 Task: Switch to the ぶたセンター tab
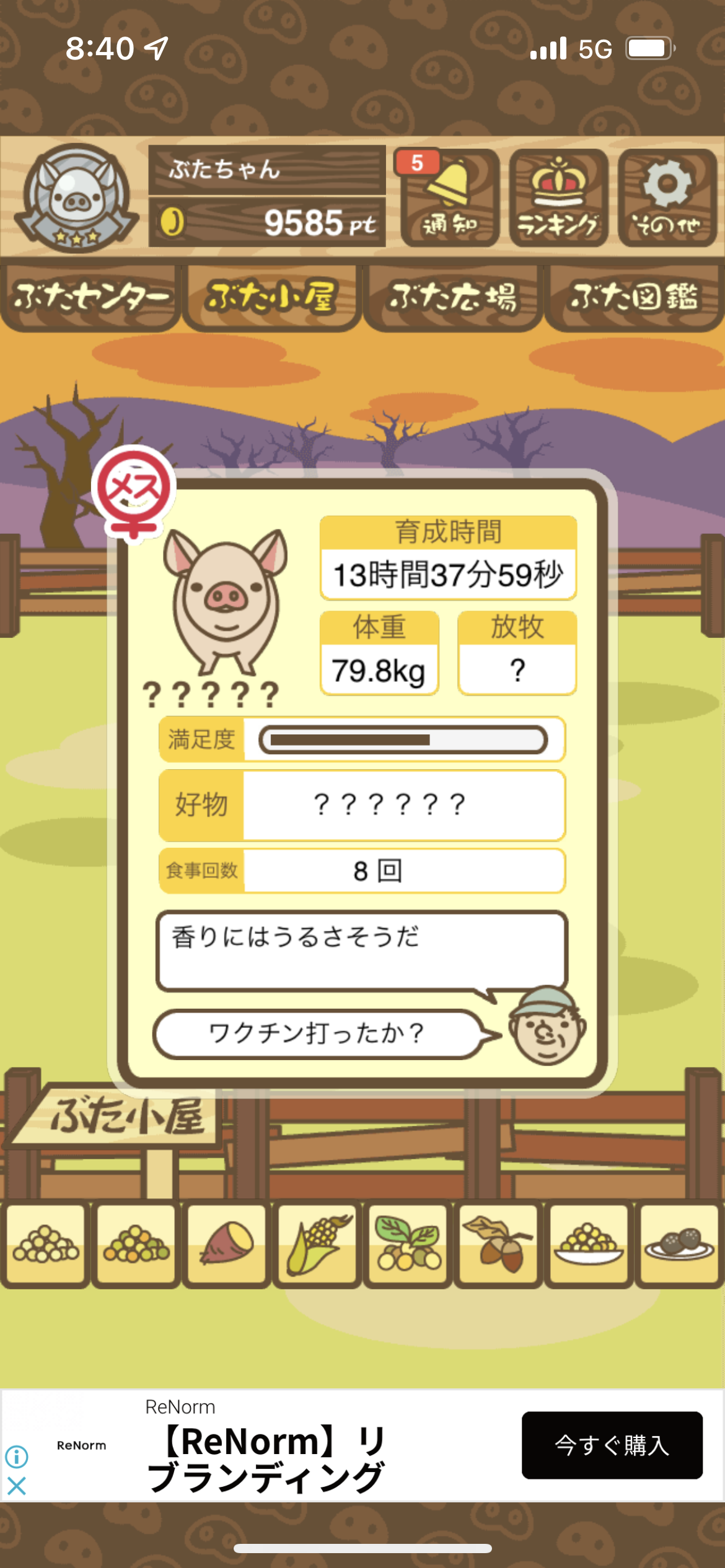(90, 297)
